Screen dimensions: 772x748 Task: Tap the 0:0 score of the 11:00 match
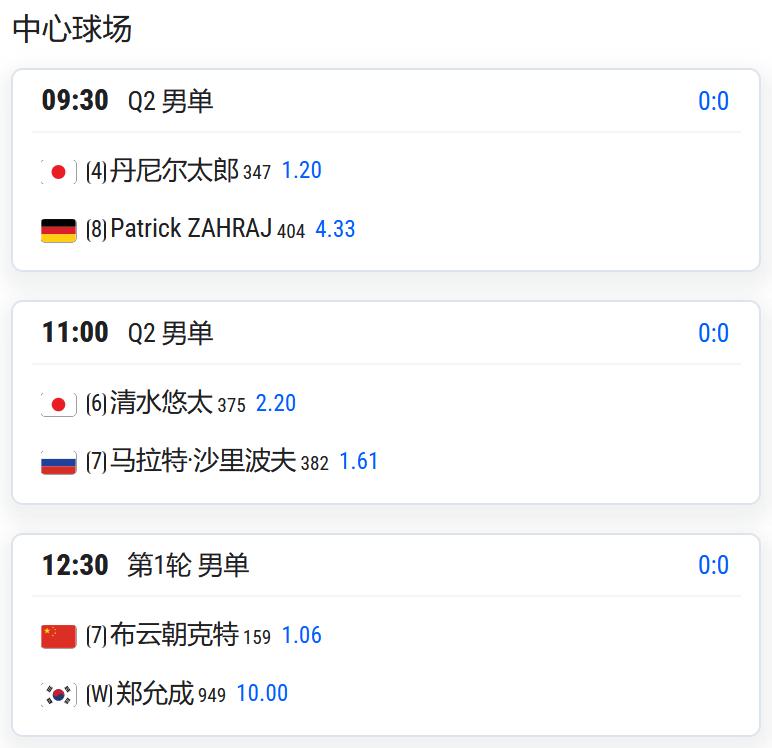pyautogui.click(x=713, y=333)
